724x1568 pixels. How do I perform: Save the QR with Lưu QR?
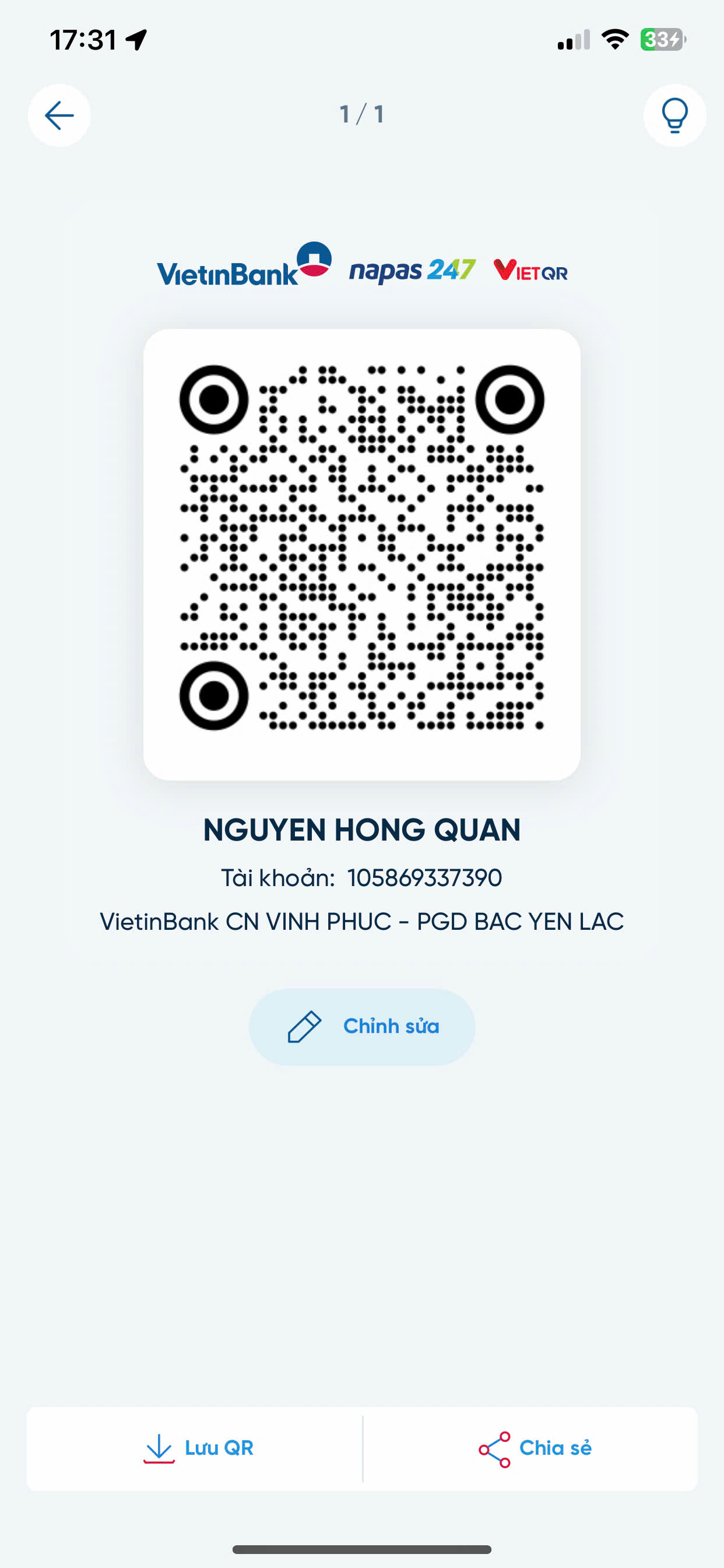point(198,1448)
